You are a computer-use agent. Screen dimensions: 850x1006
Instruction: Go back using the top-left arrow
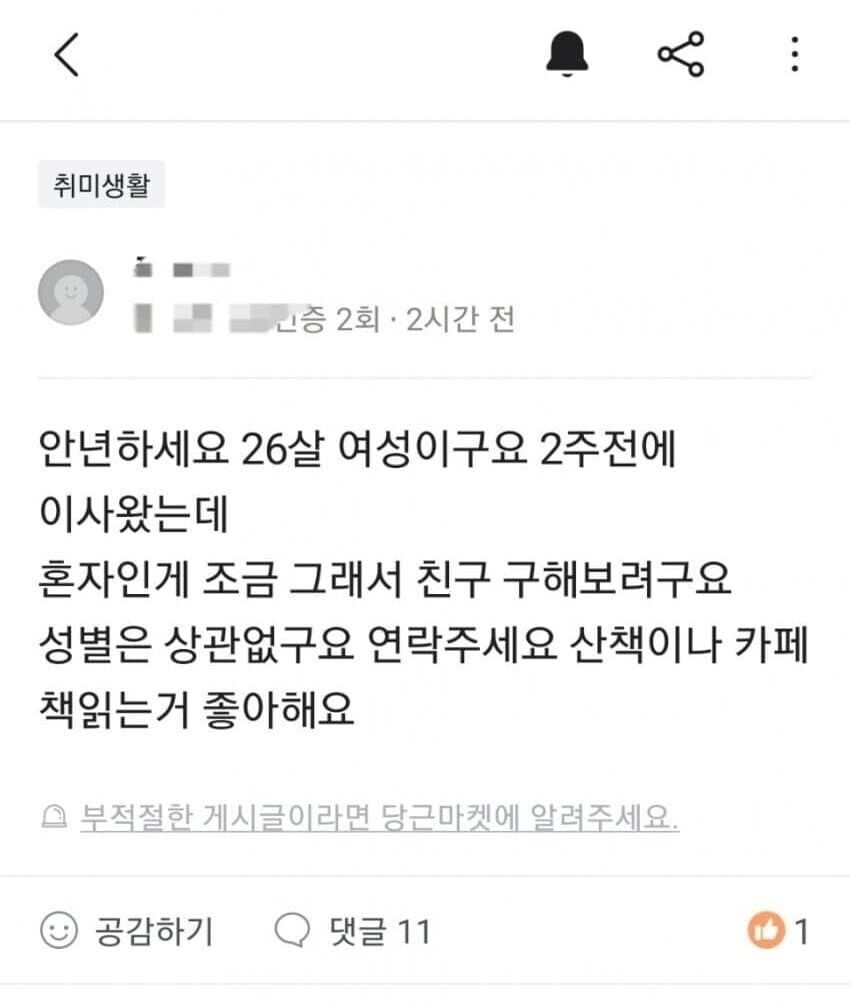pos(66,54)
